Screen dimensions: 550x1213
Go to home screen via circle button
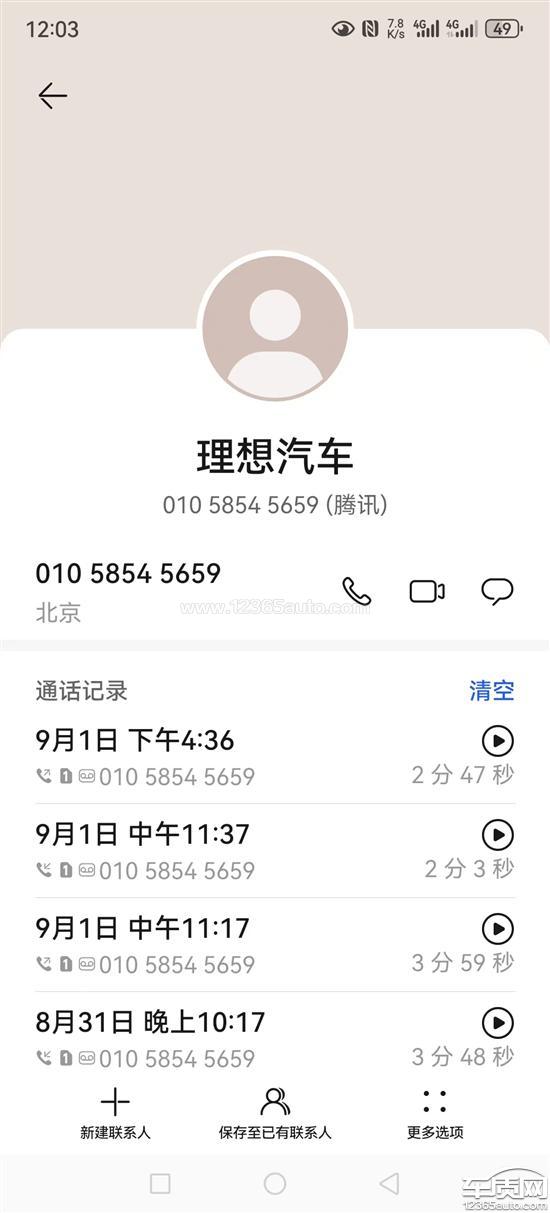(x=275, y=1183)
